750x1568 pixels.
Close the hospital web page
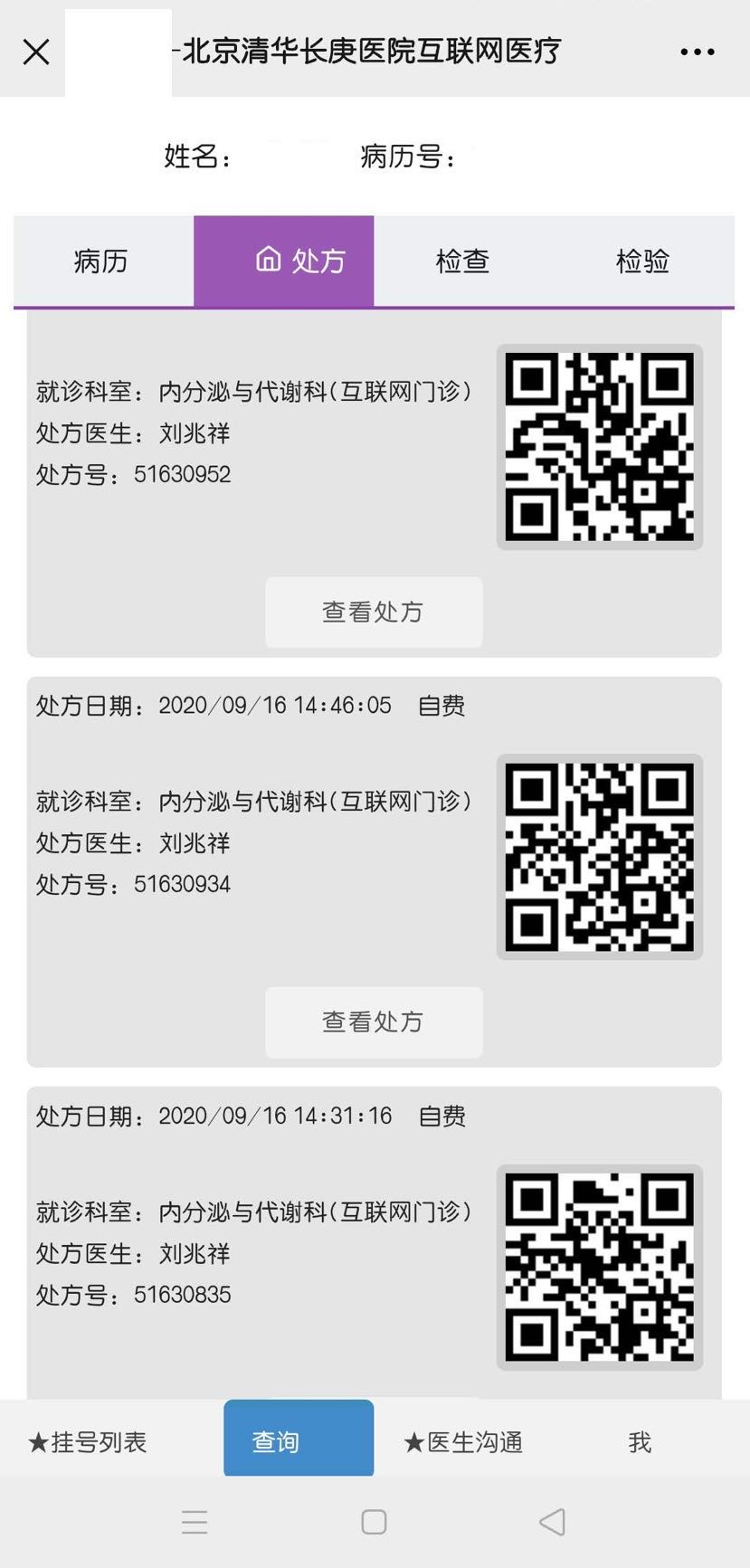(36, 52)
